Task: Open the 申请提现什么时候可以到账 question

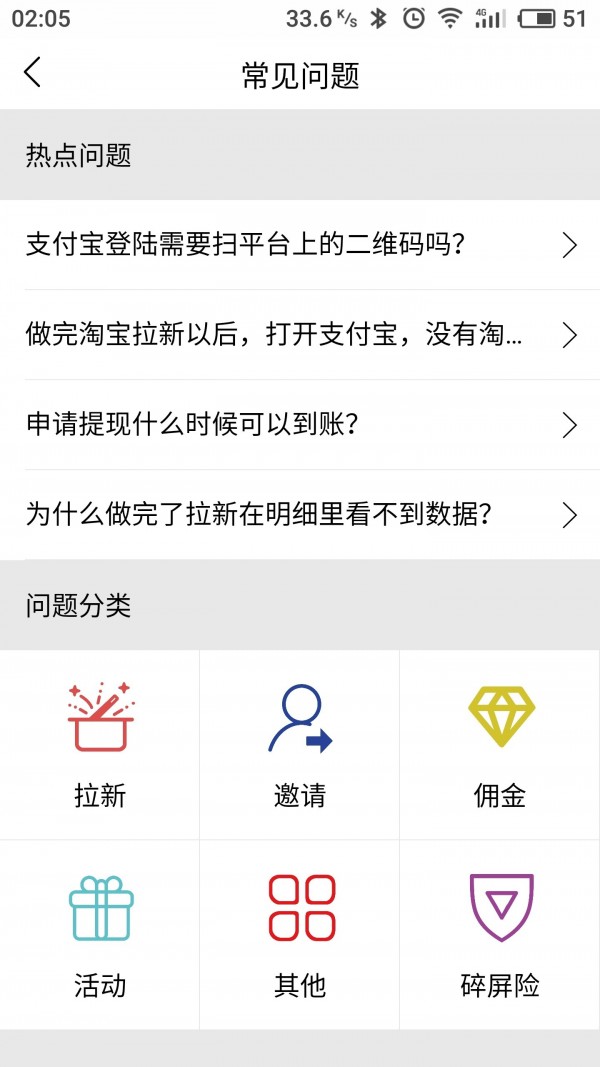Action: 300,425
